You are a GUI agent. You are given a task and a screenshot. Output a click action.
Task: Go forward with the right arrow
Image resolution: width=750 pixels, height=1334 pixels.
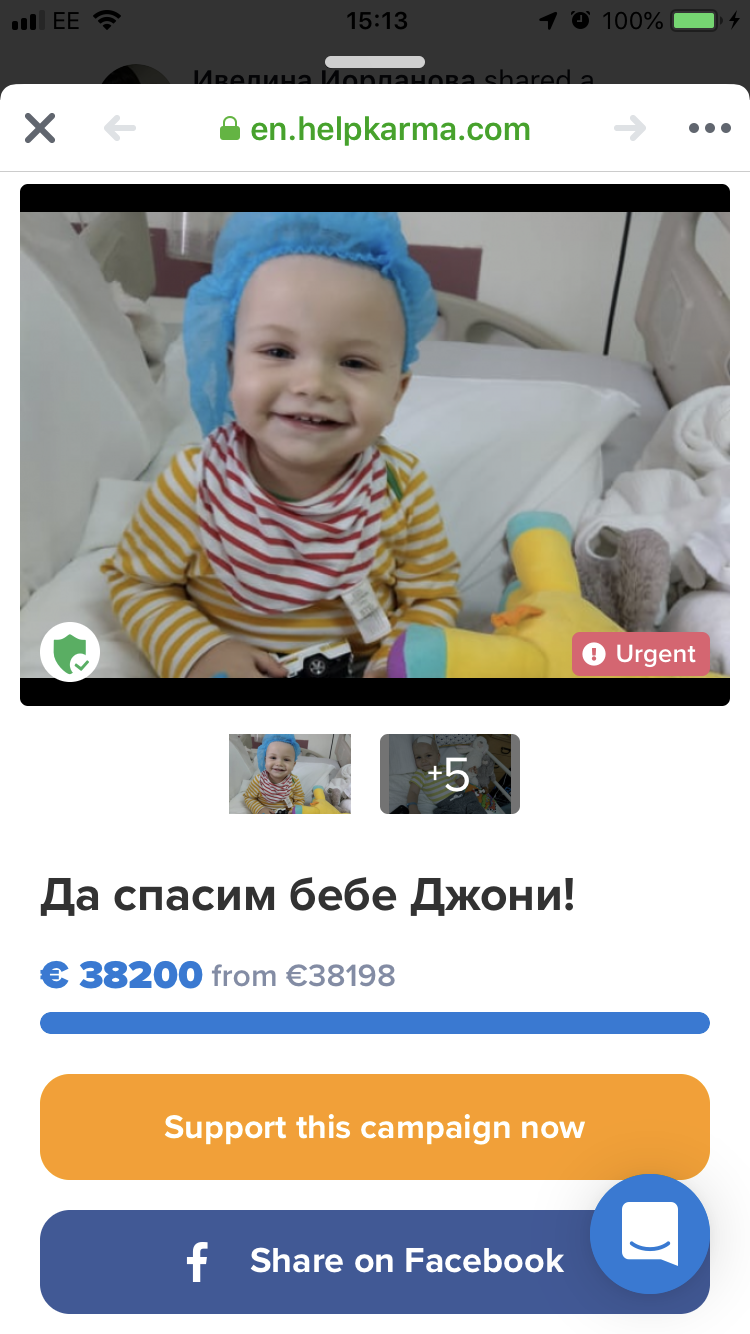630,128
